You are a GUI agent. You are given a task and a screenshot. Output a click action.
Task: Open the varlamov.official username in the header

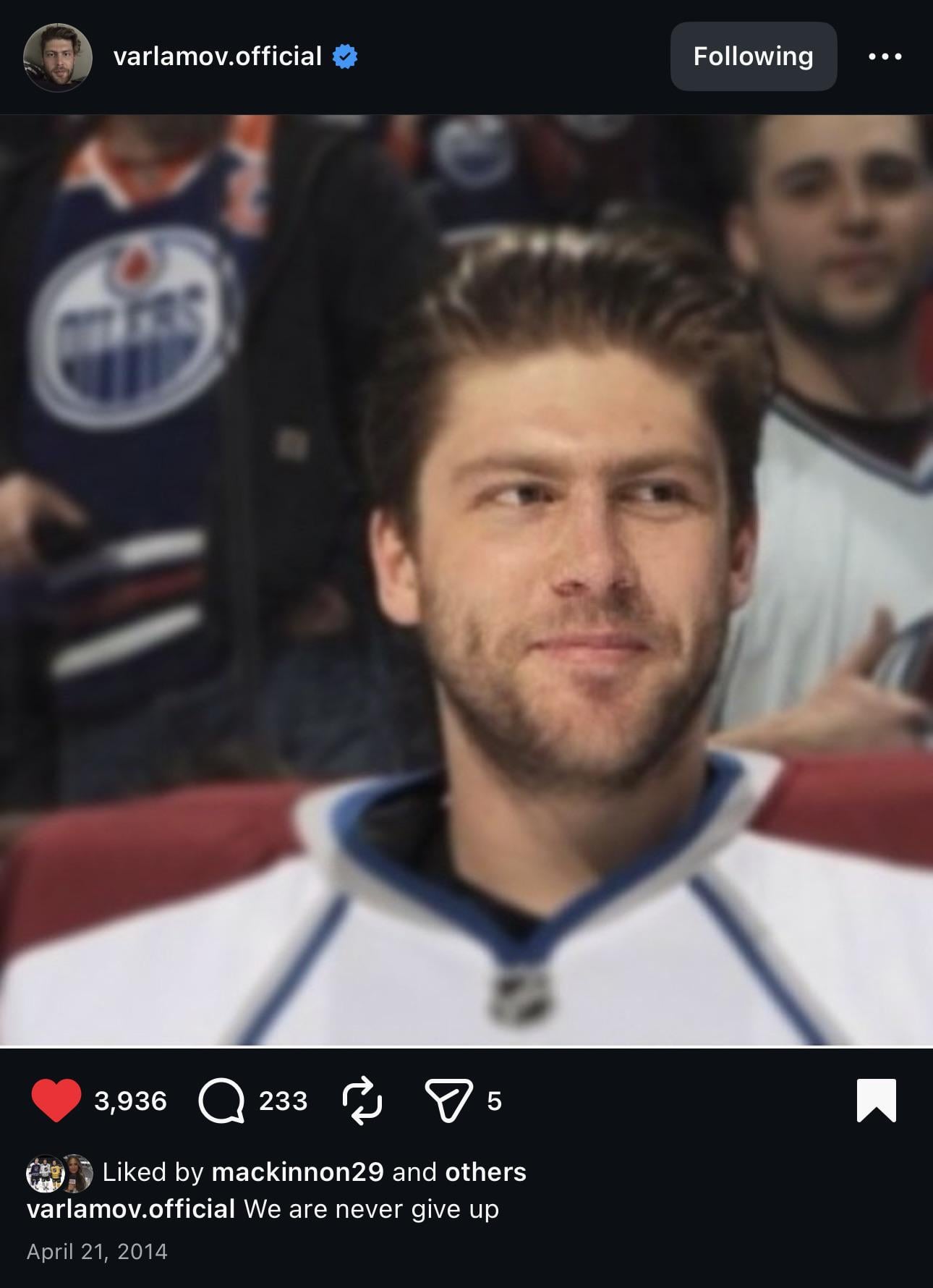pyautogui.click(x=217, y=56)
